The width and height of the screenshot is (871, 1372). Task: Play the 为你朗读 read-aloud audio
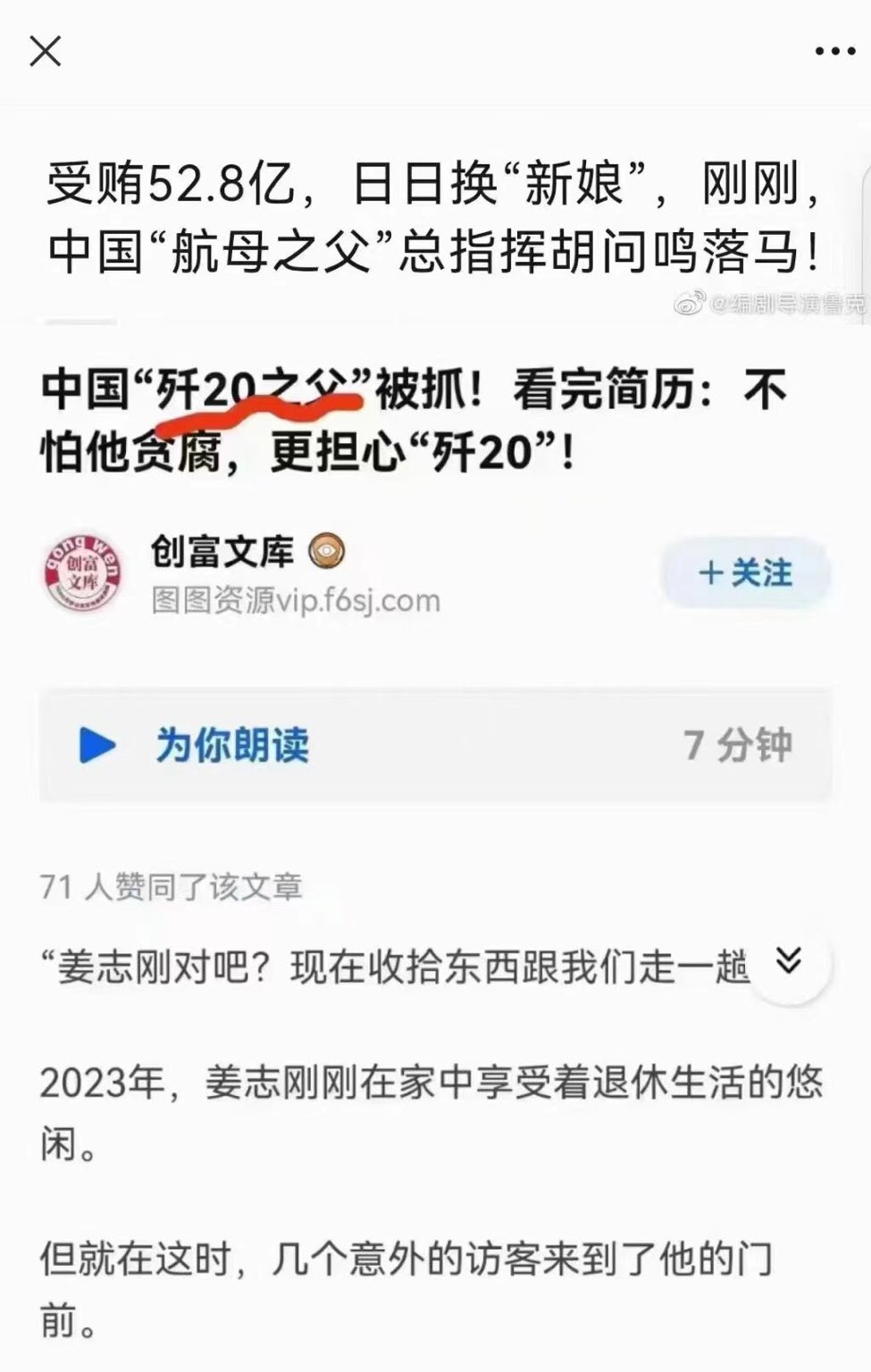[x=97, y=745]
